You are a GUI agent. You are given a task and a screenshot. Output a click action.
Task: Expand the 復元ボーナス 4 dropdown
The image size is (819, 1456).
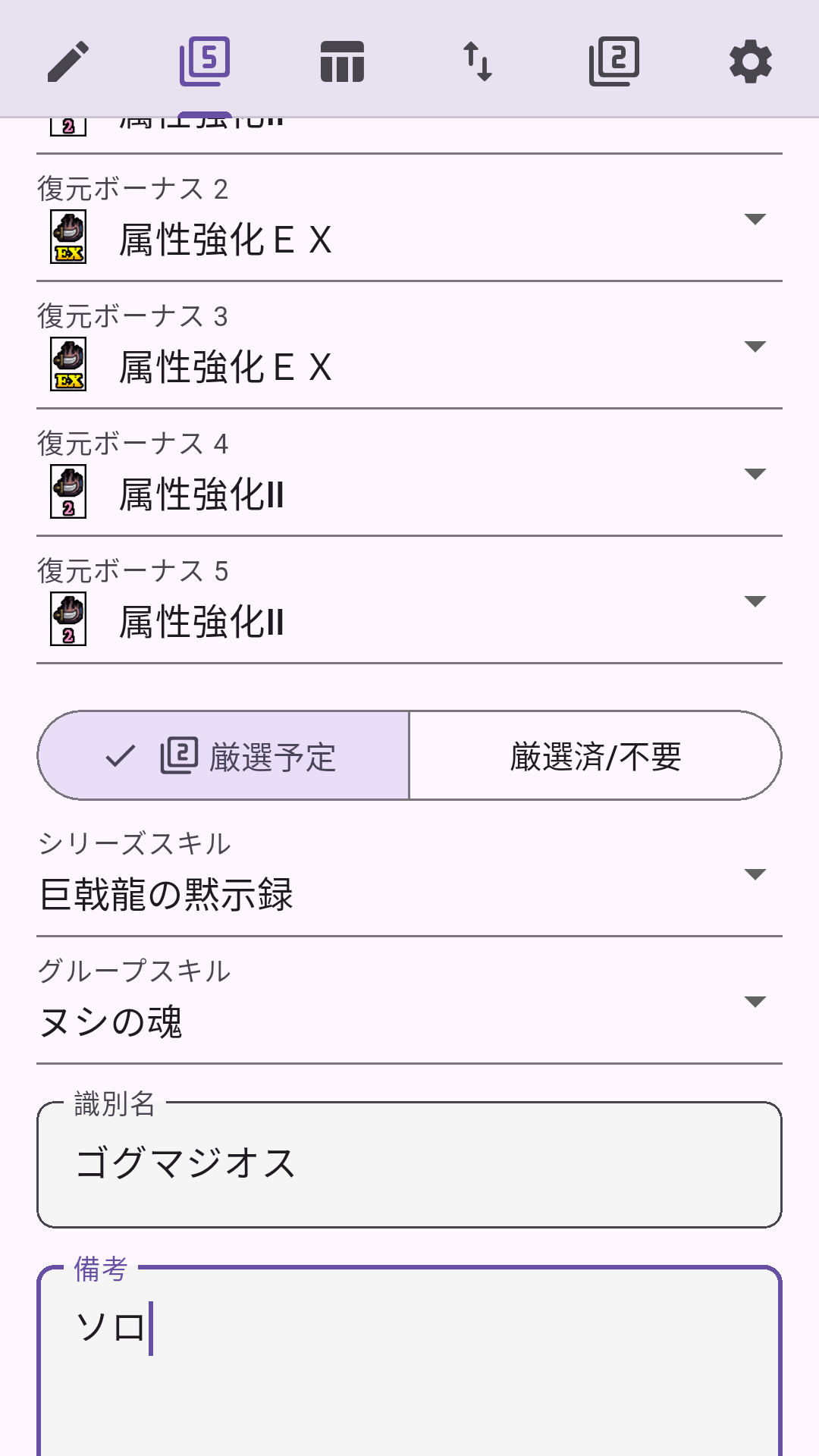756,474
